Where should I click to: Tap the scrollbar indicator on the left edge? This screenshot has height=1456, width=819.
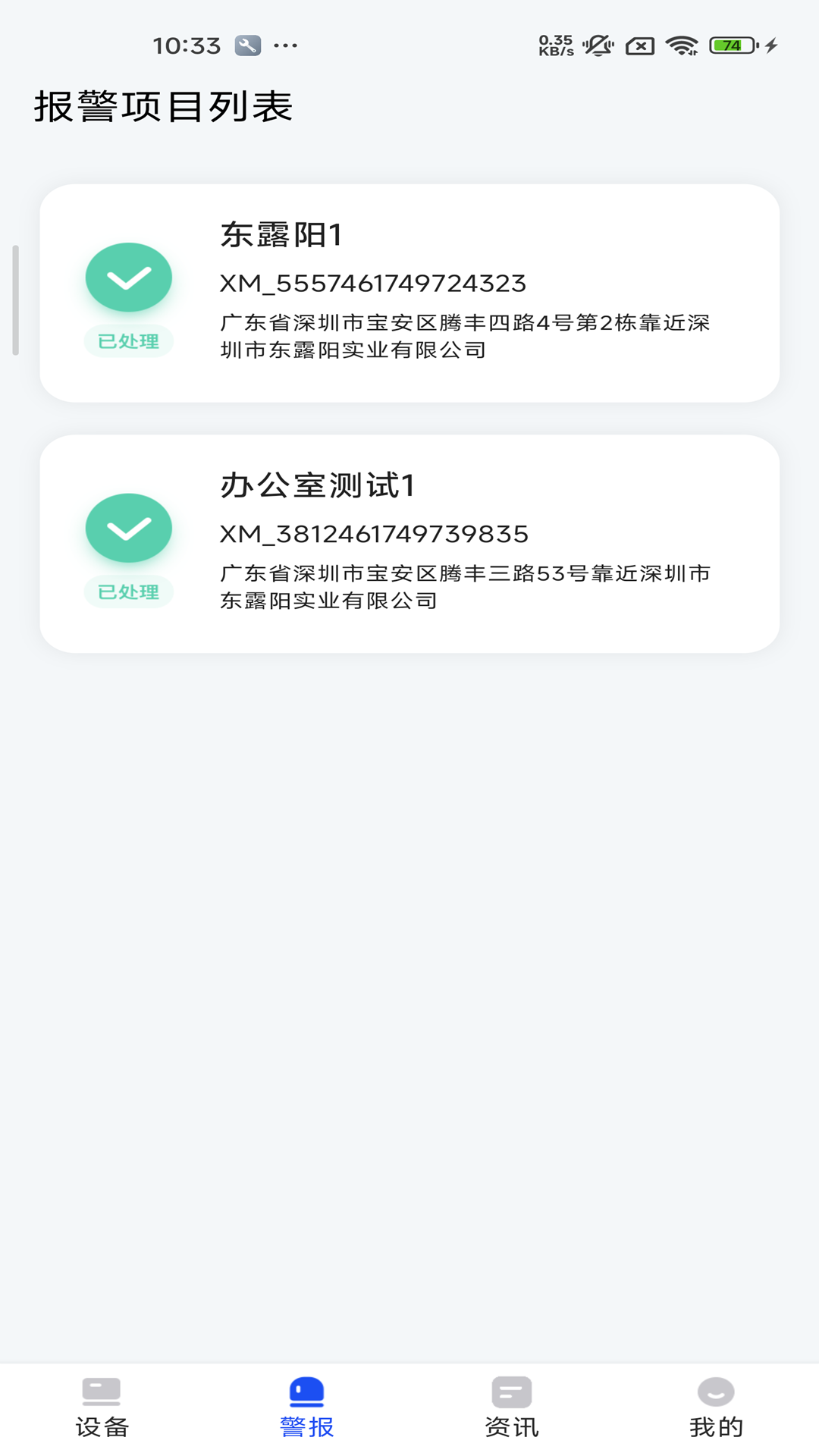tap(16, 297)
